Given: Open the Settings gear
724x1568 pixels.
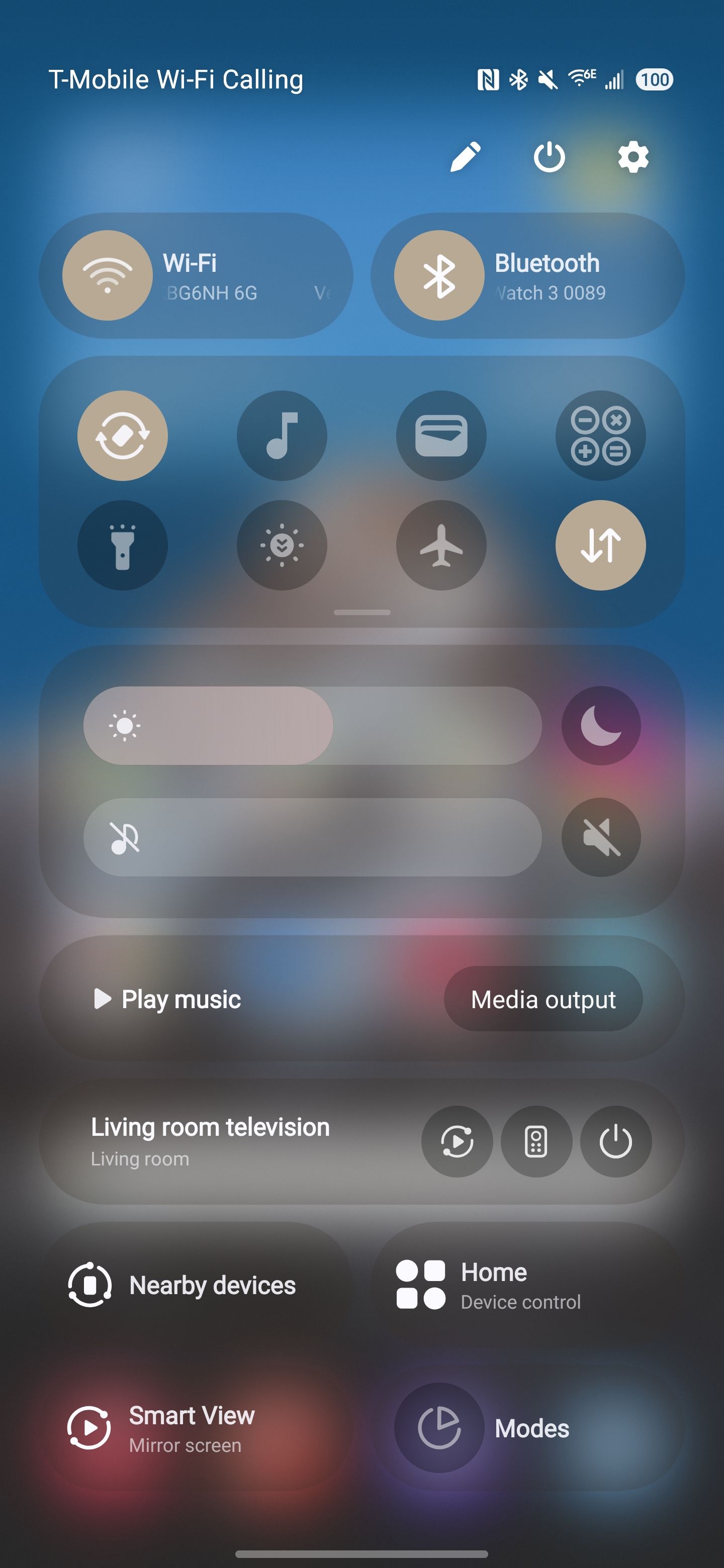Looking at the screenshot, I should coord(633,156).
